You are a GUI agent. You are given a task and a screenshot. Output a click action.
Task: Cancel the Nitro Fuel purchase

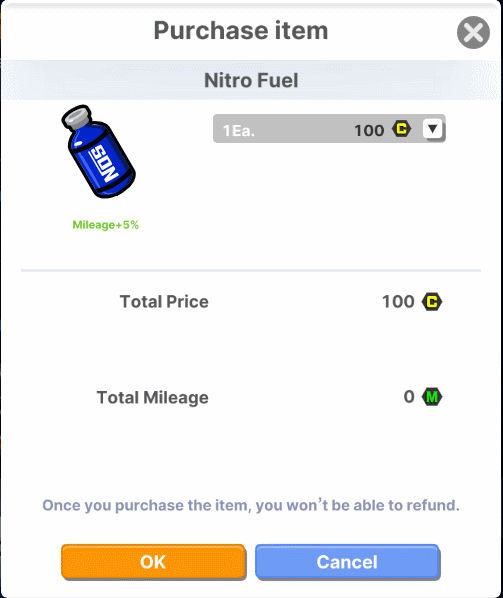click(x=347, y=562)
